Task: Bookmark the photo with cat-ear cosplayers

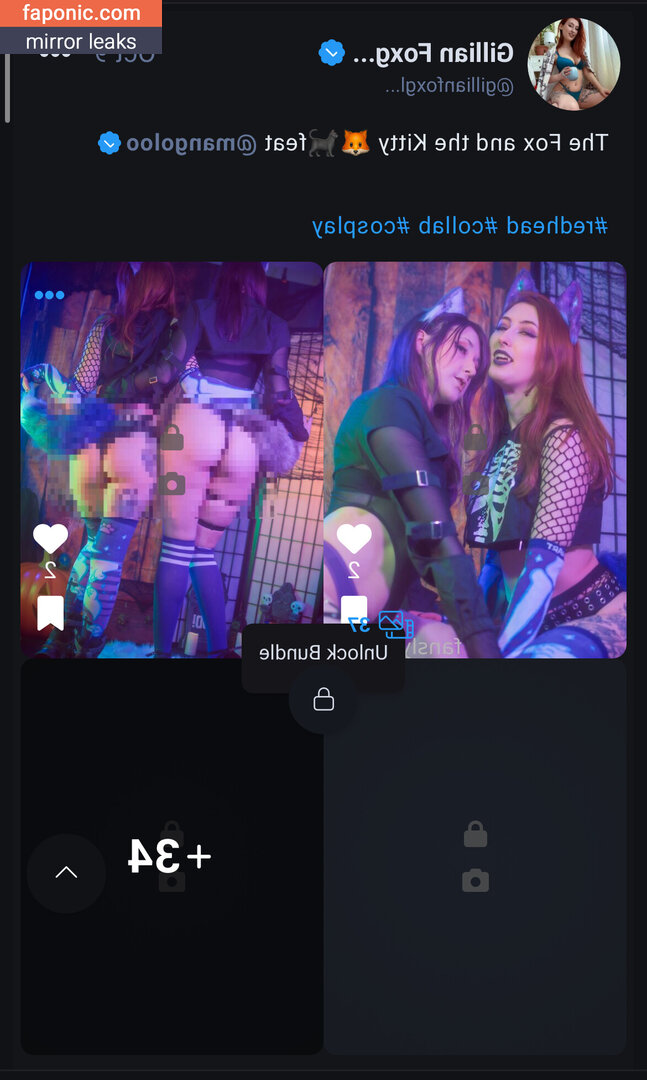Action: [x=353, y=609]
